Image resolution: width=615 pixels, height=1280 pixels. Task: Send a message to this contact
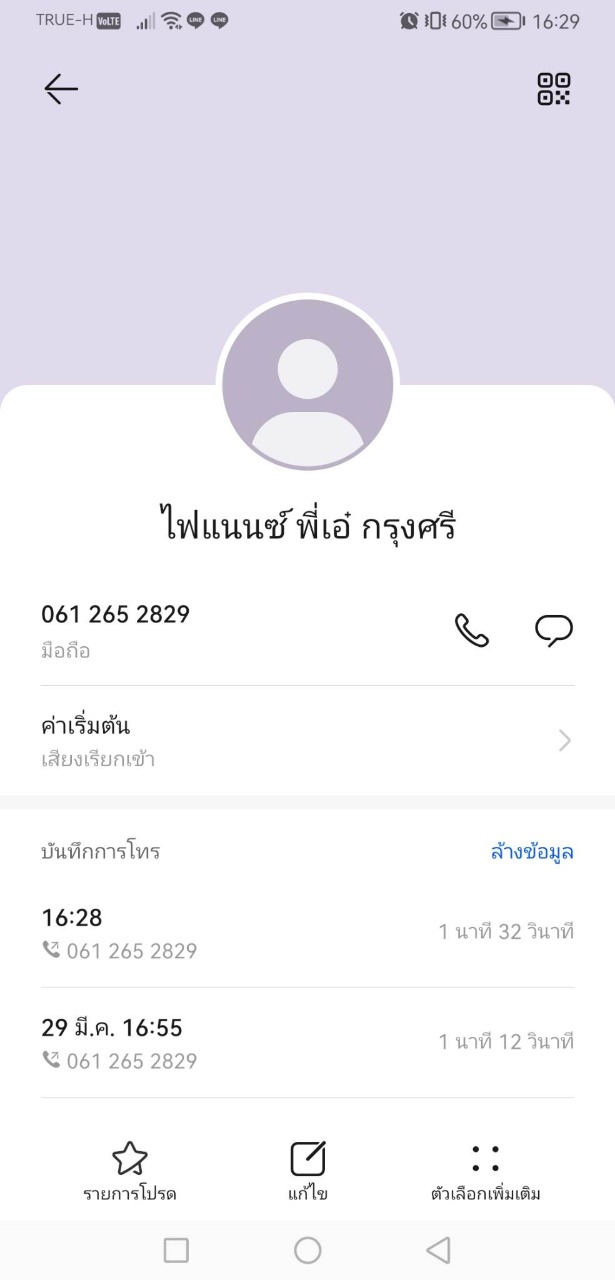[x=553, y=630]
